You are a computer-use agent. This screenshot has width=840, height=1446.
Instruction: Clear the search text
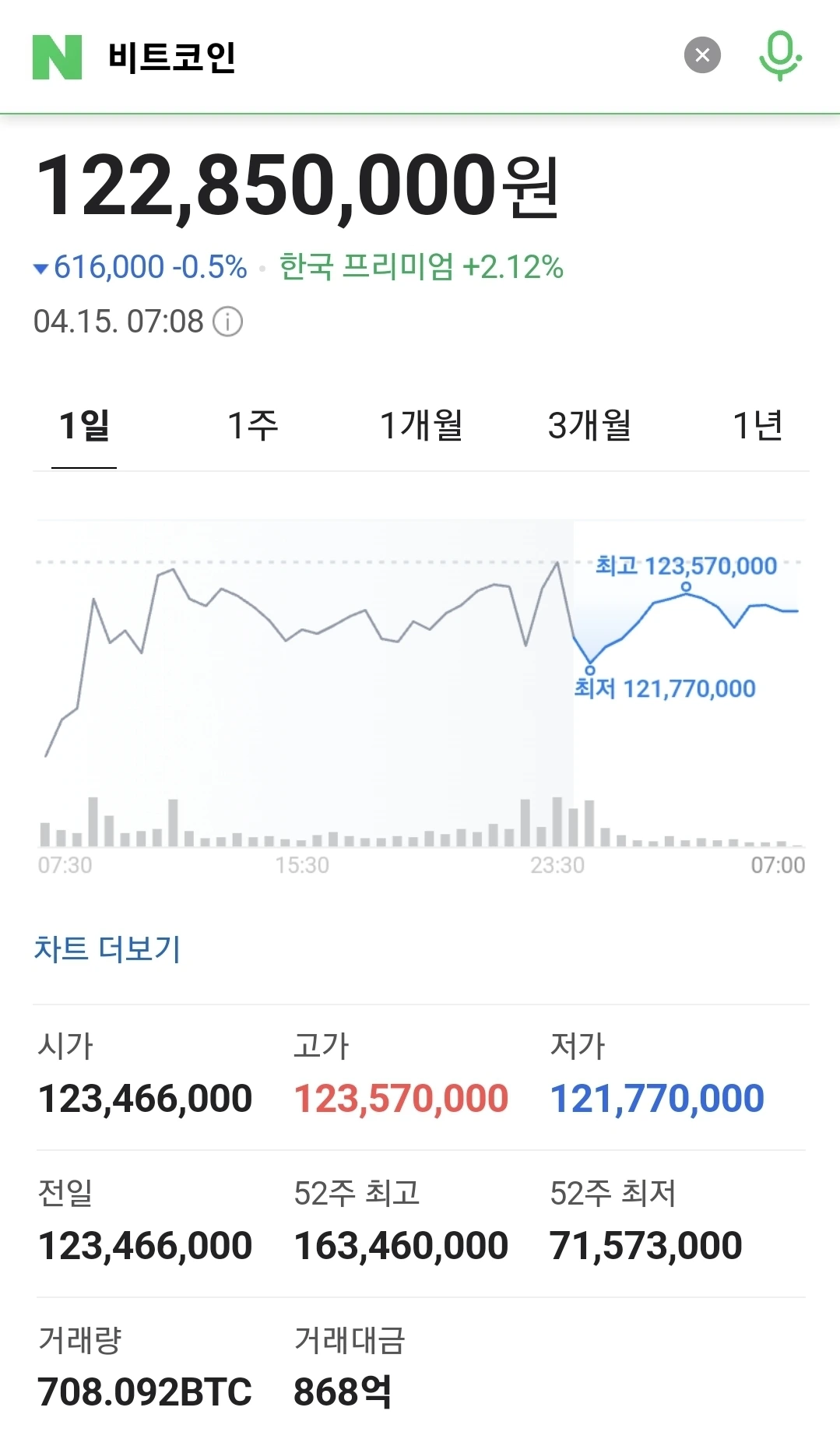point(702,55)
